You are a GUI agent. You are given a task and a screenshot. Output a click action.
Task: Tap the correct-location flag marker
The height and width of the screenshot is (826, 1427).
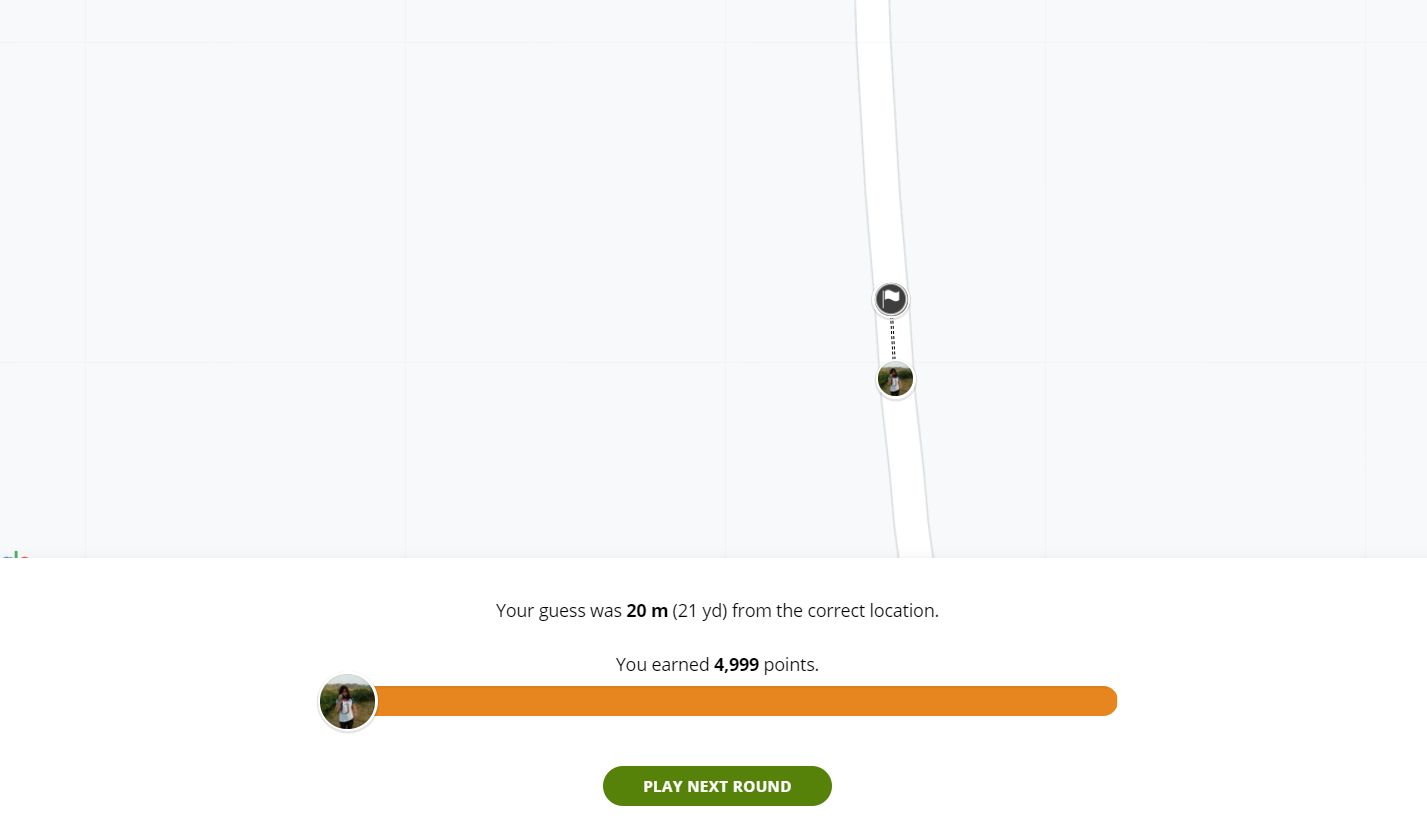point(891,299)
